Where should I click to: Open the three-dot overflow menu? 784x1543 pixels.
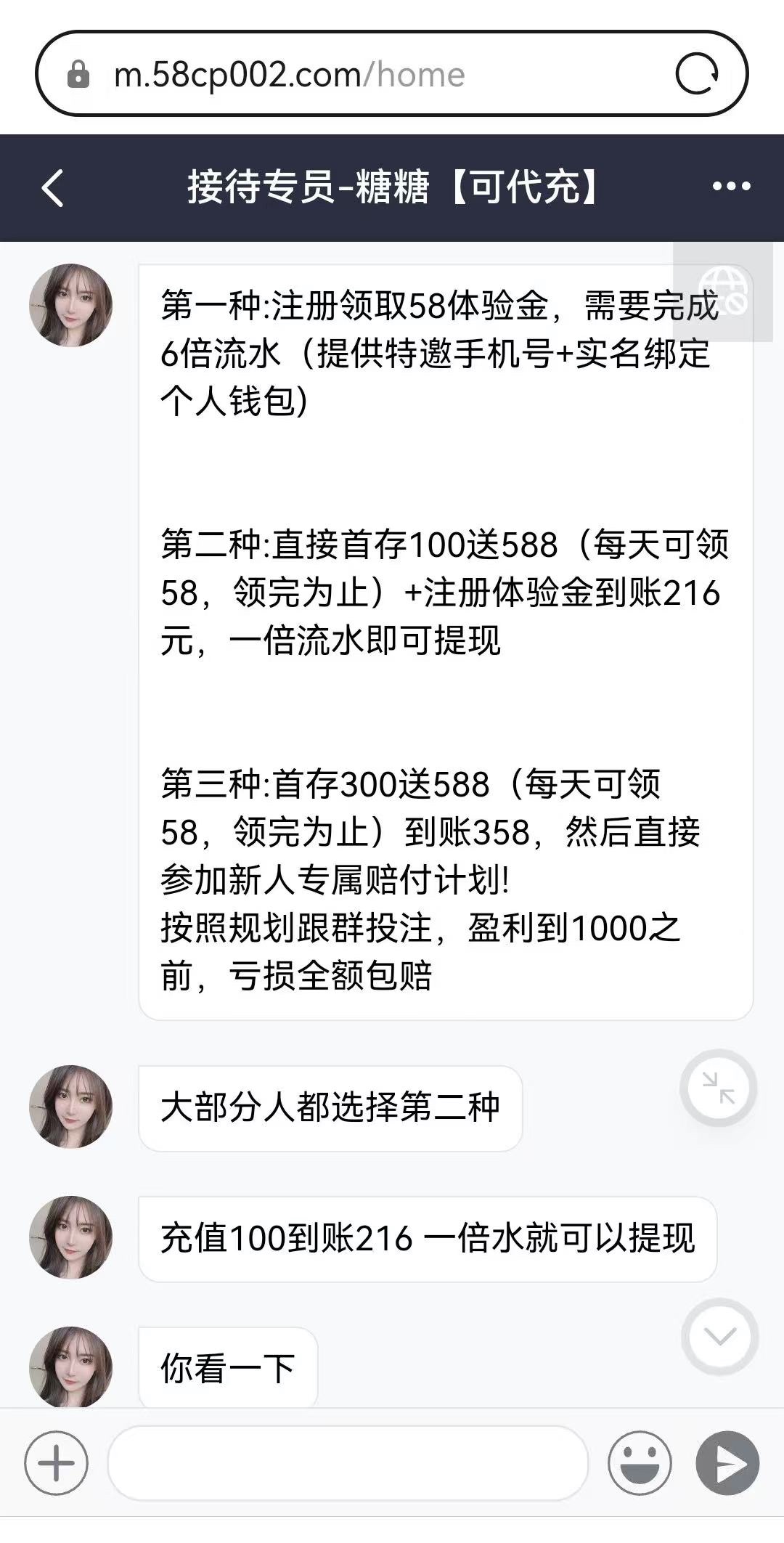731,187
